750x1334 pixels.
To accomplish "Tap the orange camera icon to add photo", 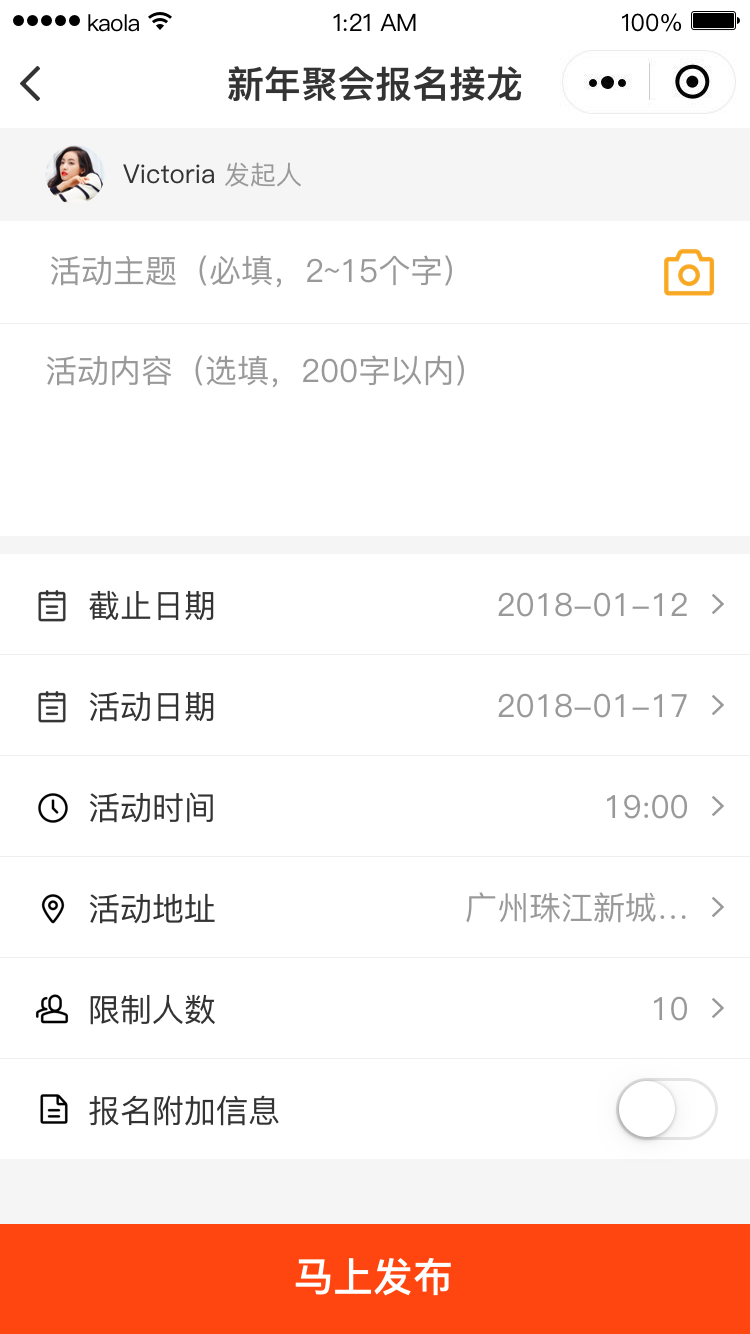I will coord(689,273).
